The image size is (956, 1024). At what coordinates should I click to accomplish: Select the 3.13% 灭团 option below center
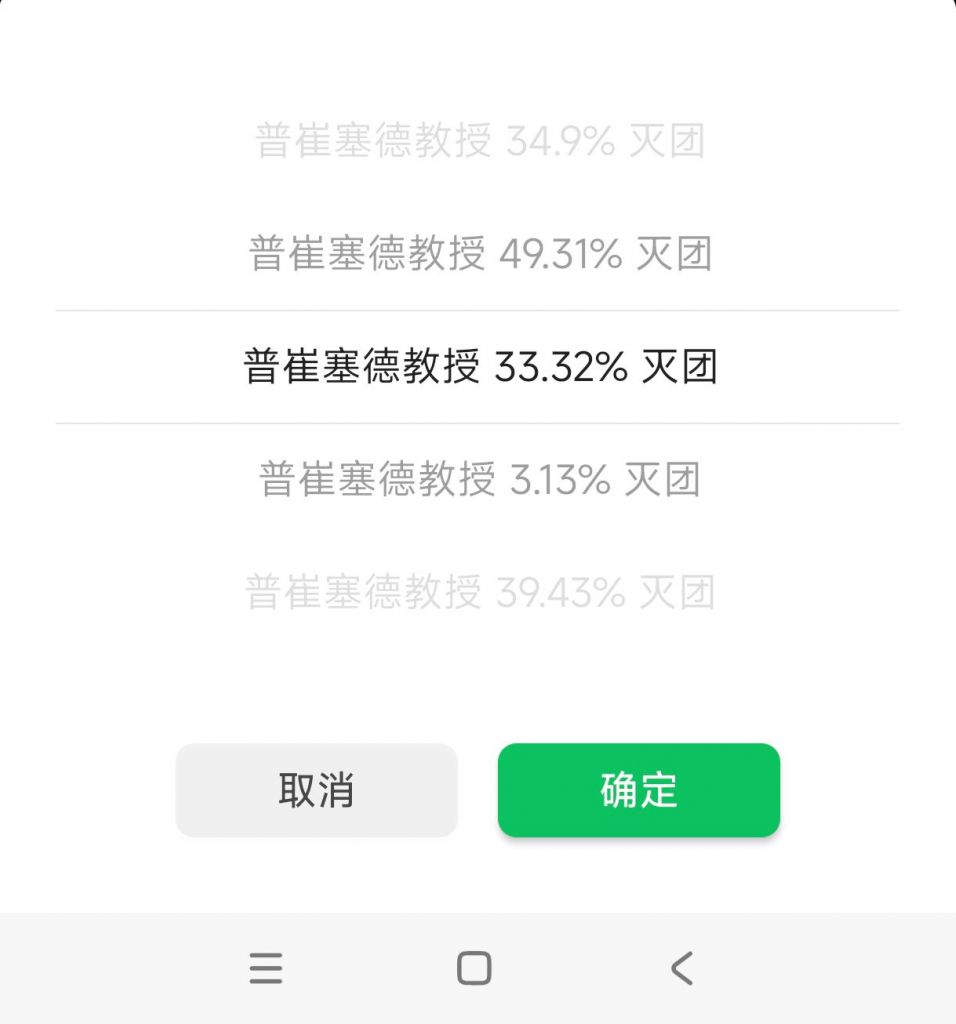478,480
